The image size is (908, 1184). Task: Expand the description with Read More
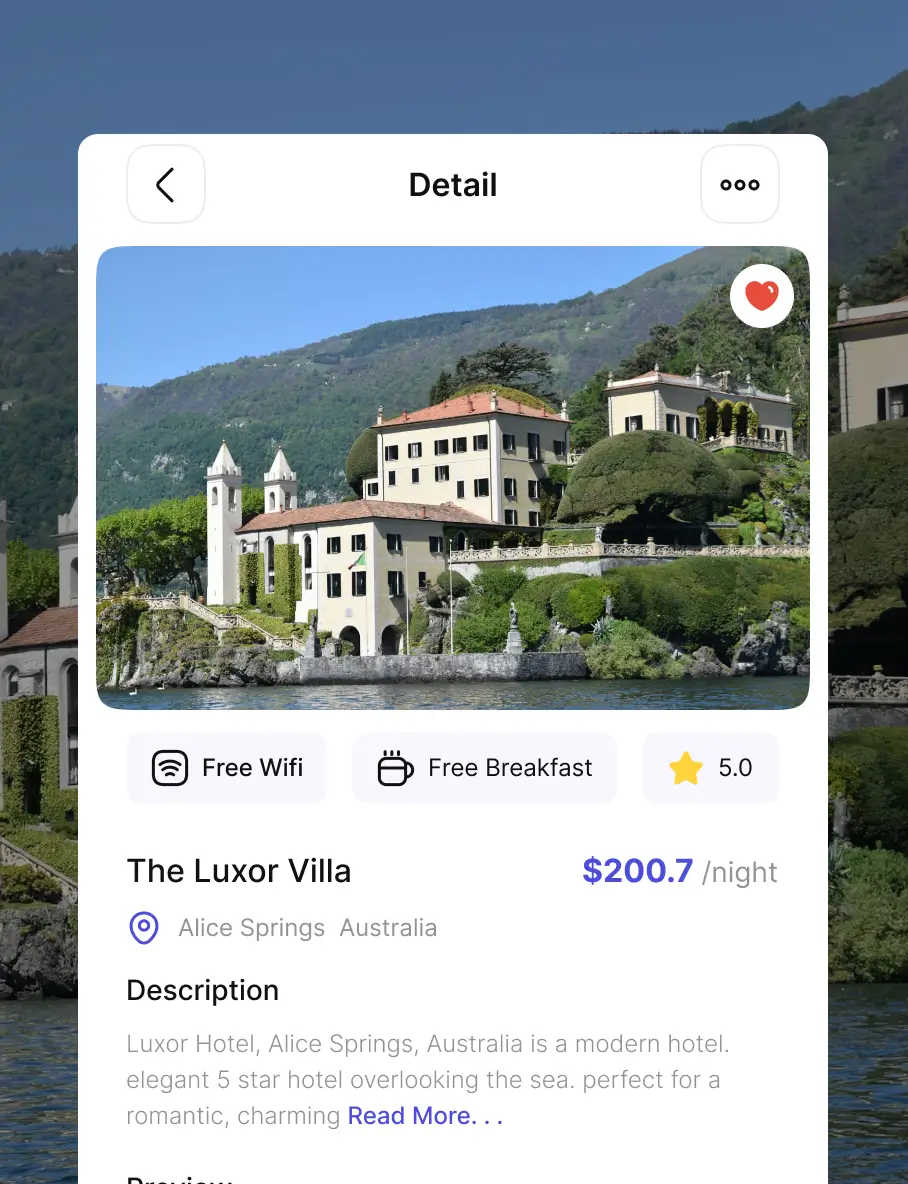point(425,1115)
